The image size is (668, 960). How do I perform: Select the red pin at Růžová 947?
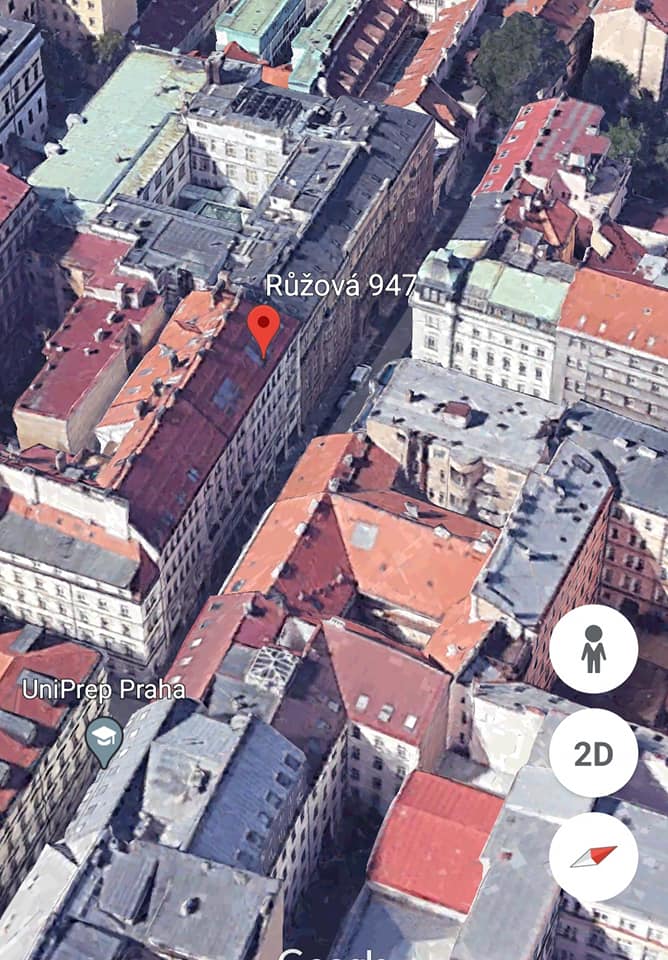click(x=264, y=329)
